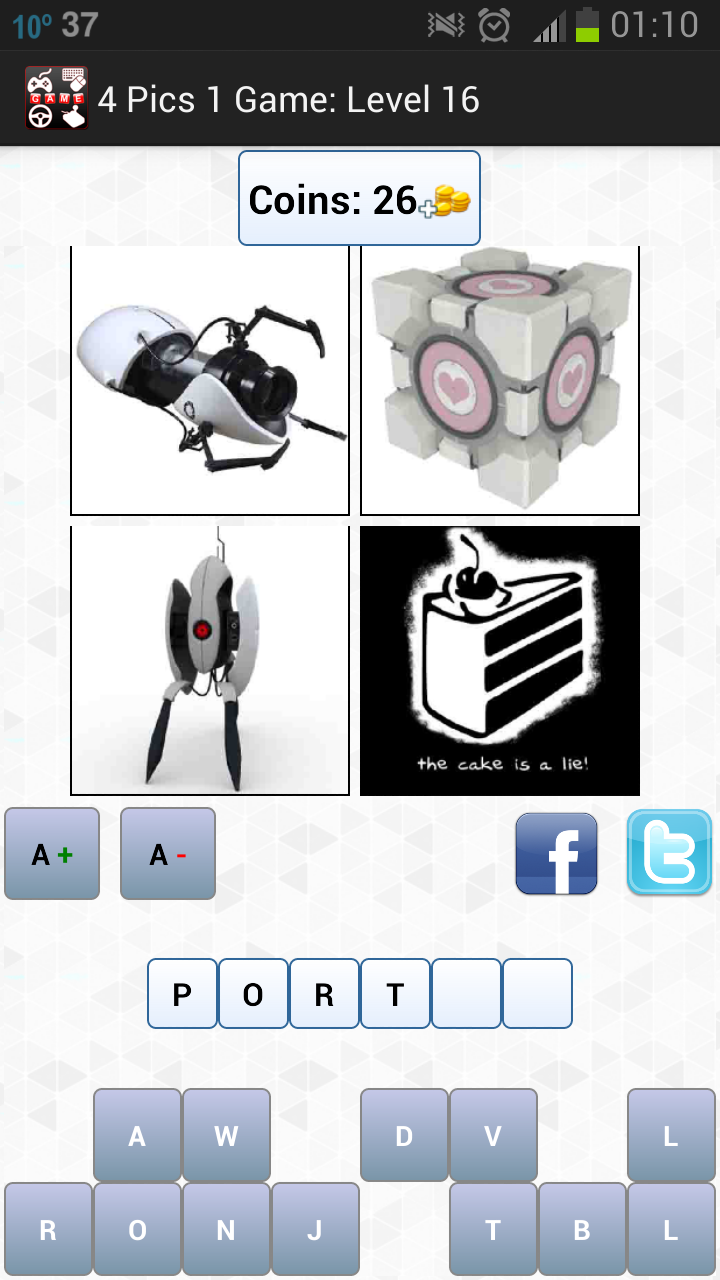Choose the letter V tile

tap(493, 1135)
